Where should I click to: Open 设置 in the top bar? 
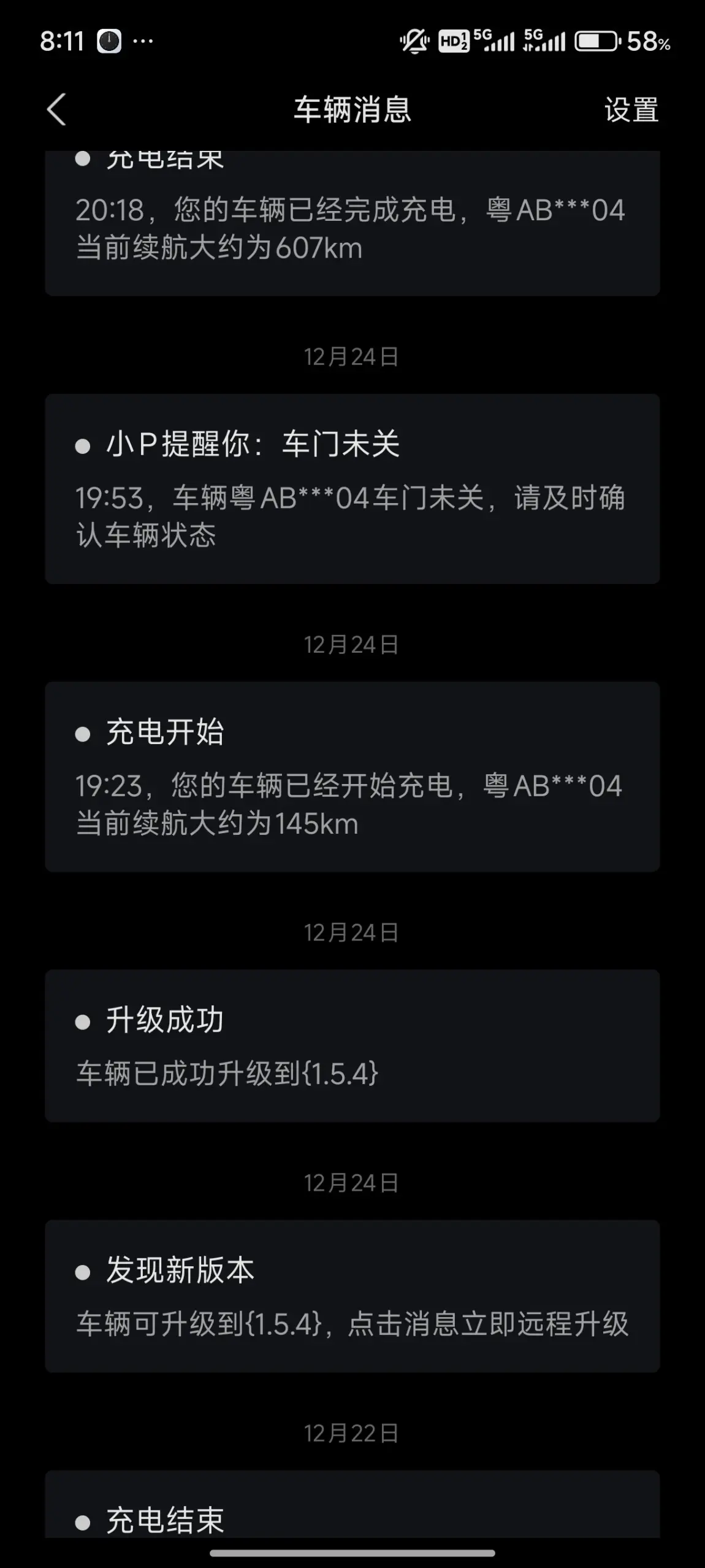(631, 110)
